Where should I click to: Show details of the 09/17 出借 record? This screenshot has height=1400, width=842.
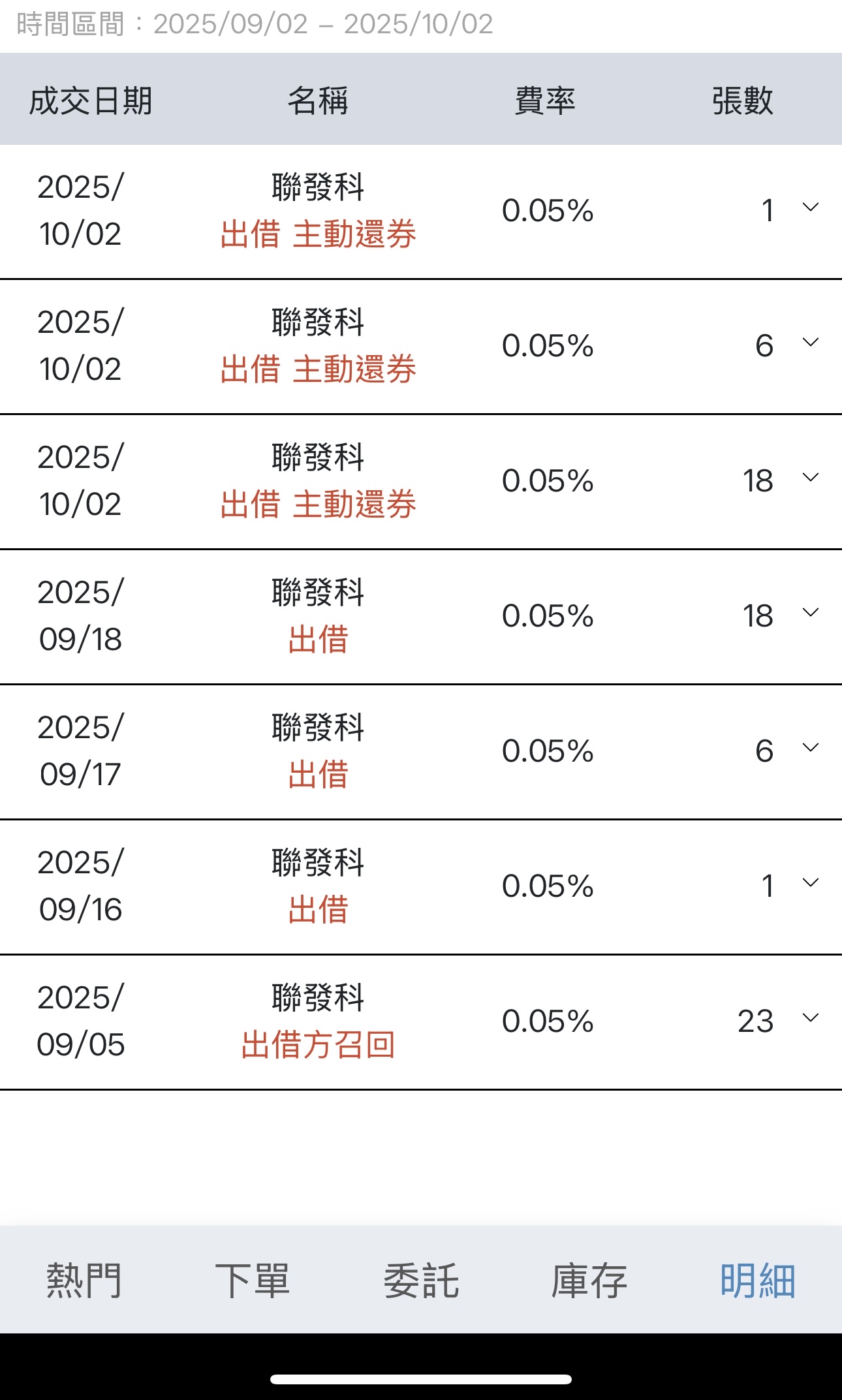tap(811, 749)
